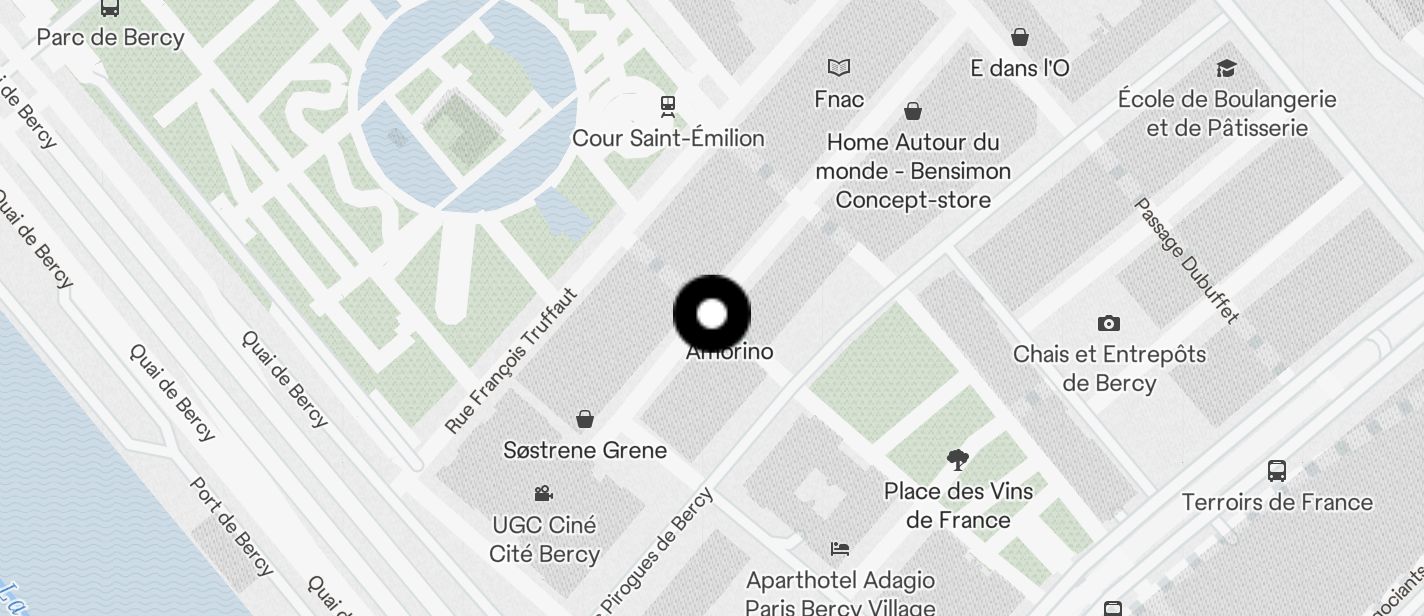Open Aparthotel Adagio Paris Bercy Village
Viewport: 1424px width, 616px height.
[840, 549]
